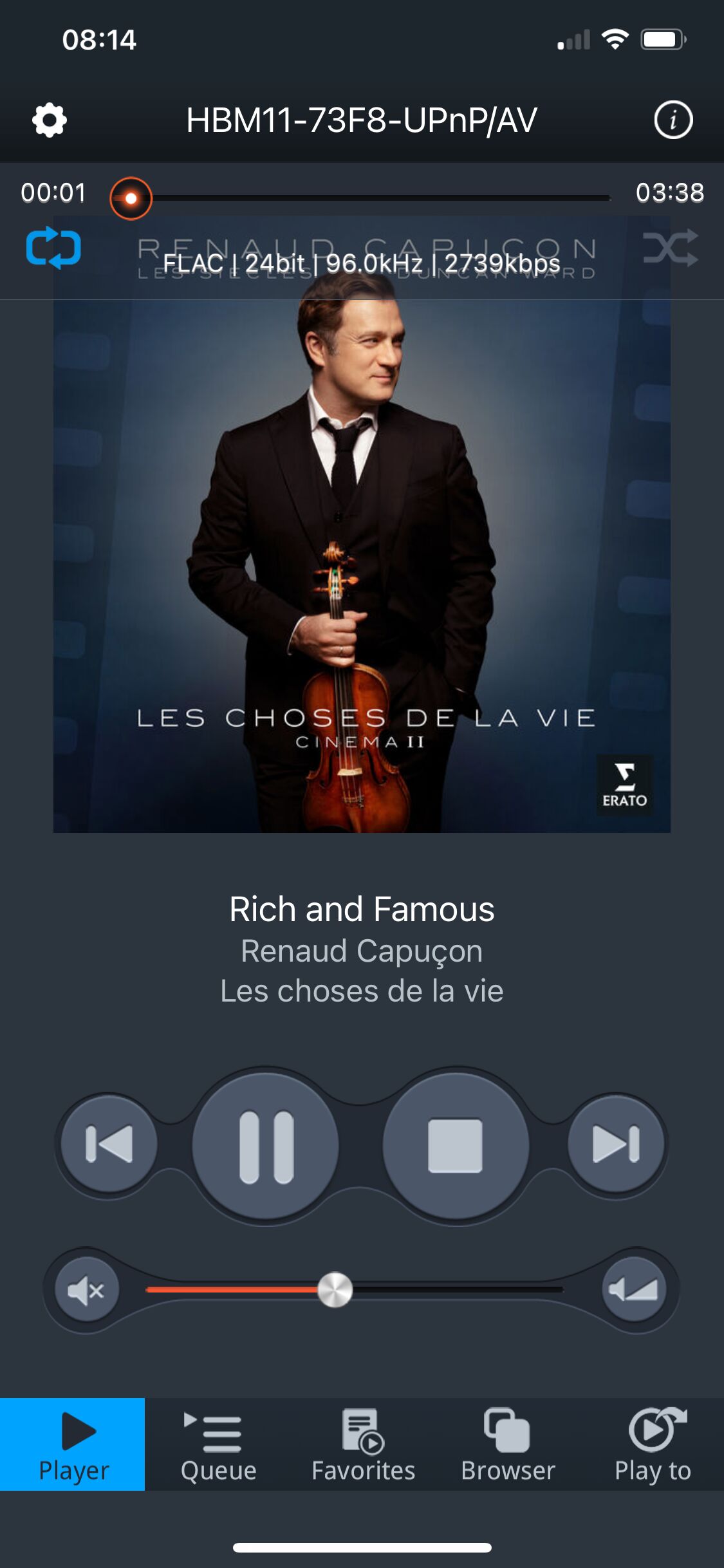Select the Player tab
724x1568 pixels.
[x=73, y=1444]
